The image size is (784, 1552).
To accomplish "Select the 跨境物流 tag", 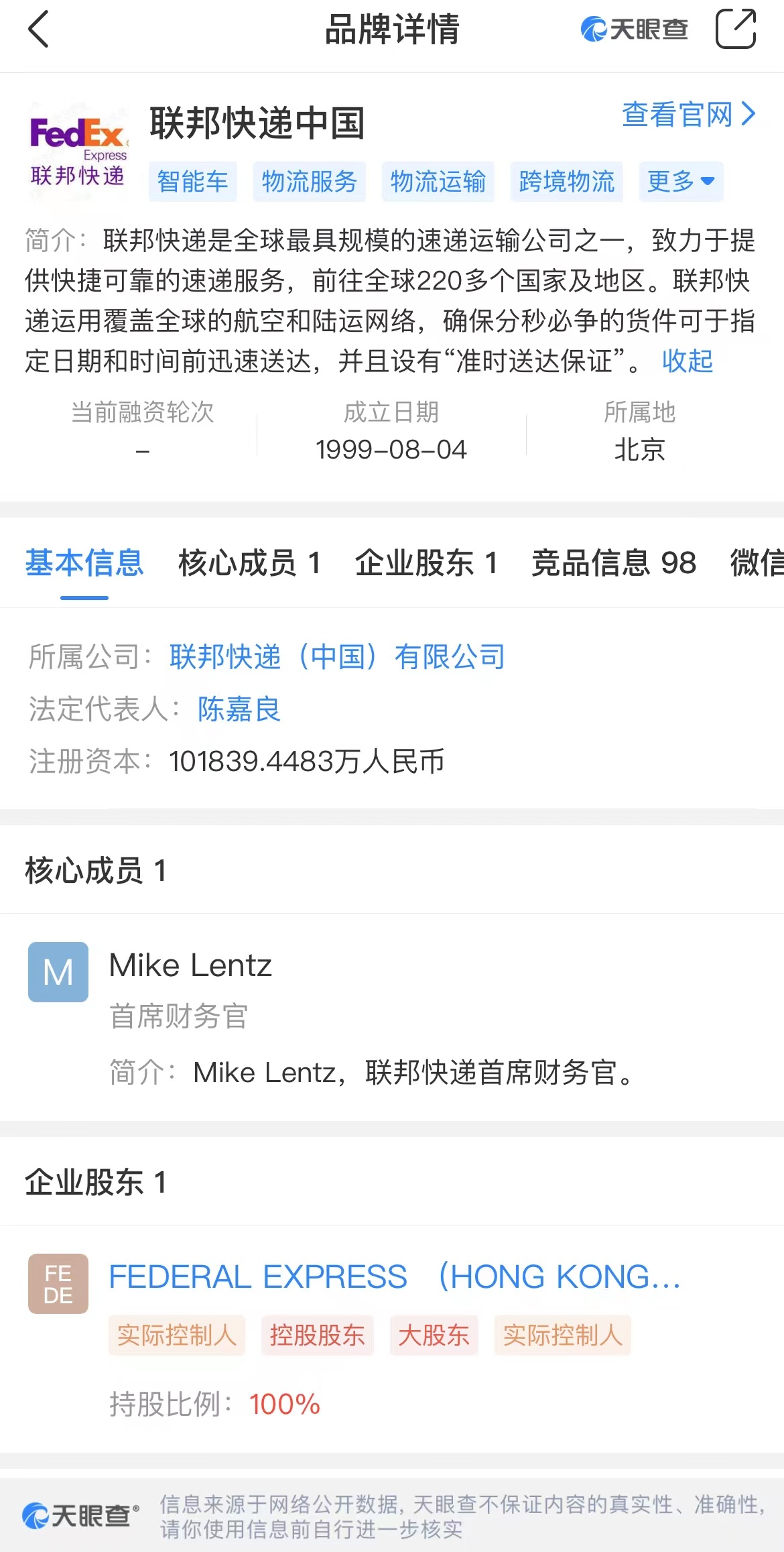I will pyautogui.click(x=567, y=181).
